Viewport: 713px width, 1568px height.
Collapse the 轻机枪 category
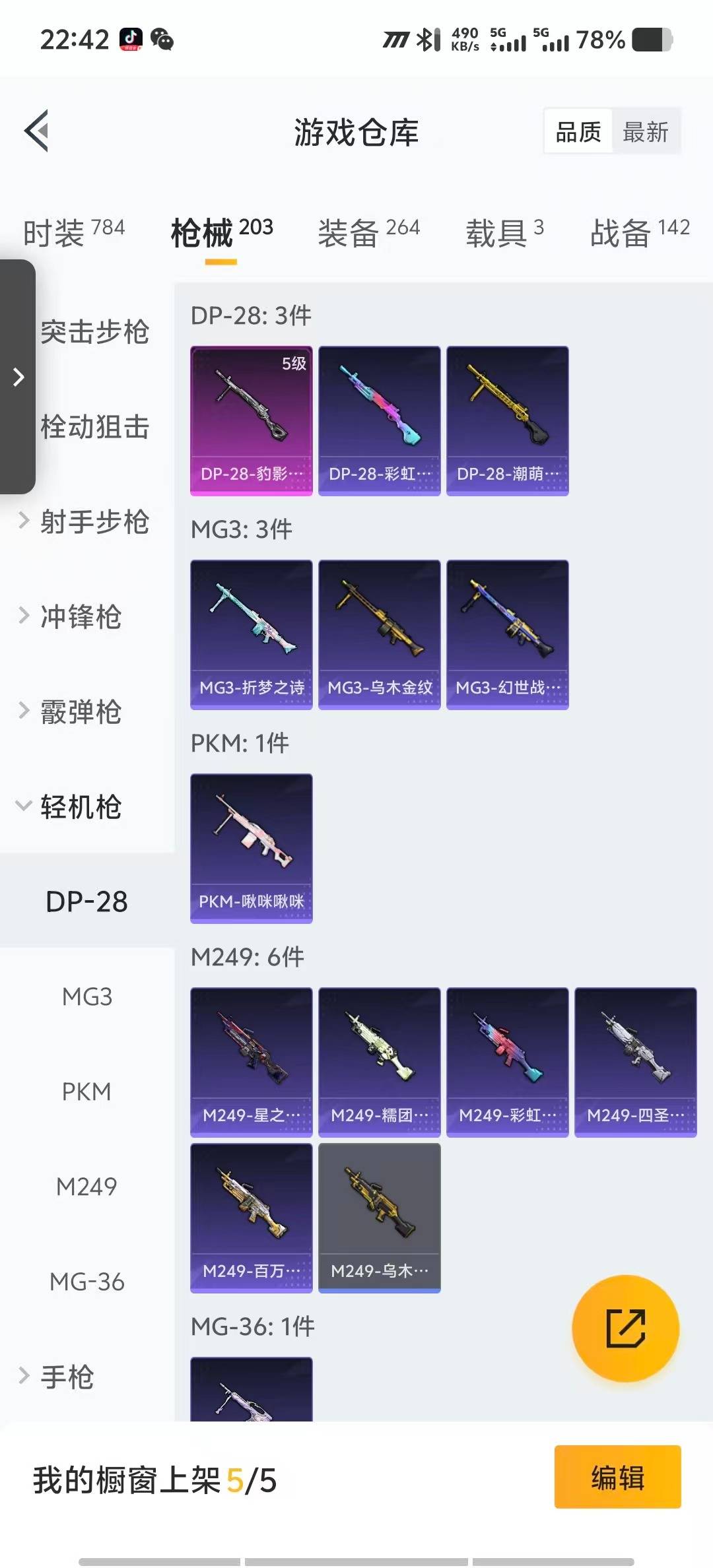point(81,807)
